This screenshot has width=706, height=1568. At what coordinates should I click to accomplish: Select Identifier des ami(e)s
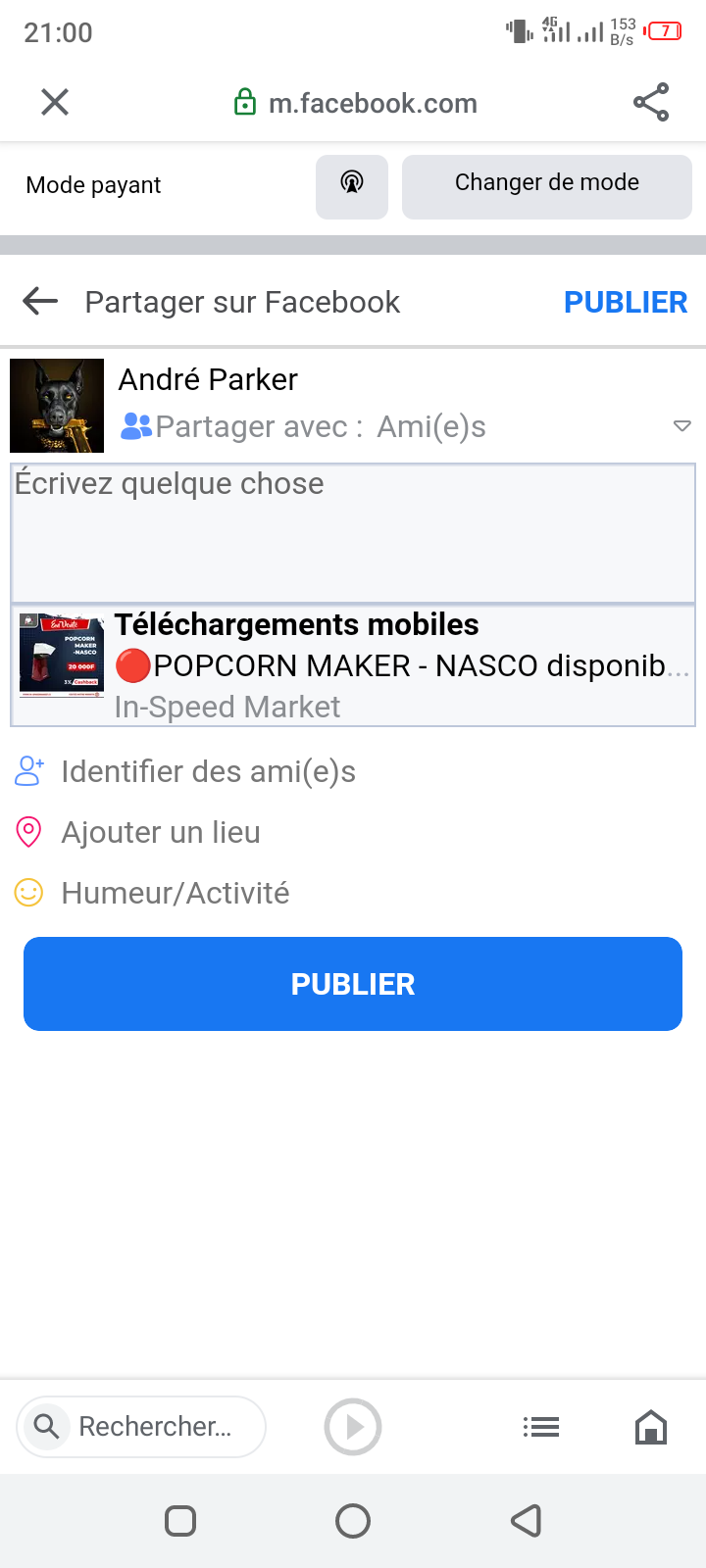point(208,772)
